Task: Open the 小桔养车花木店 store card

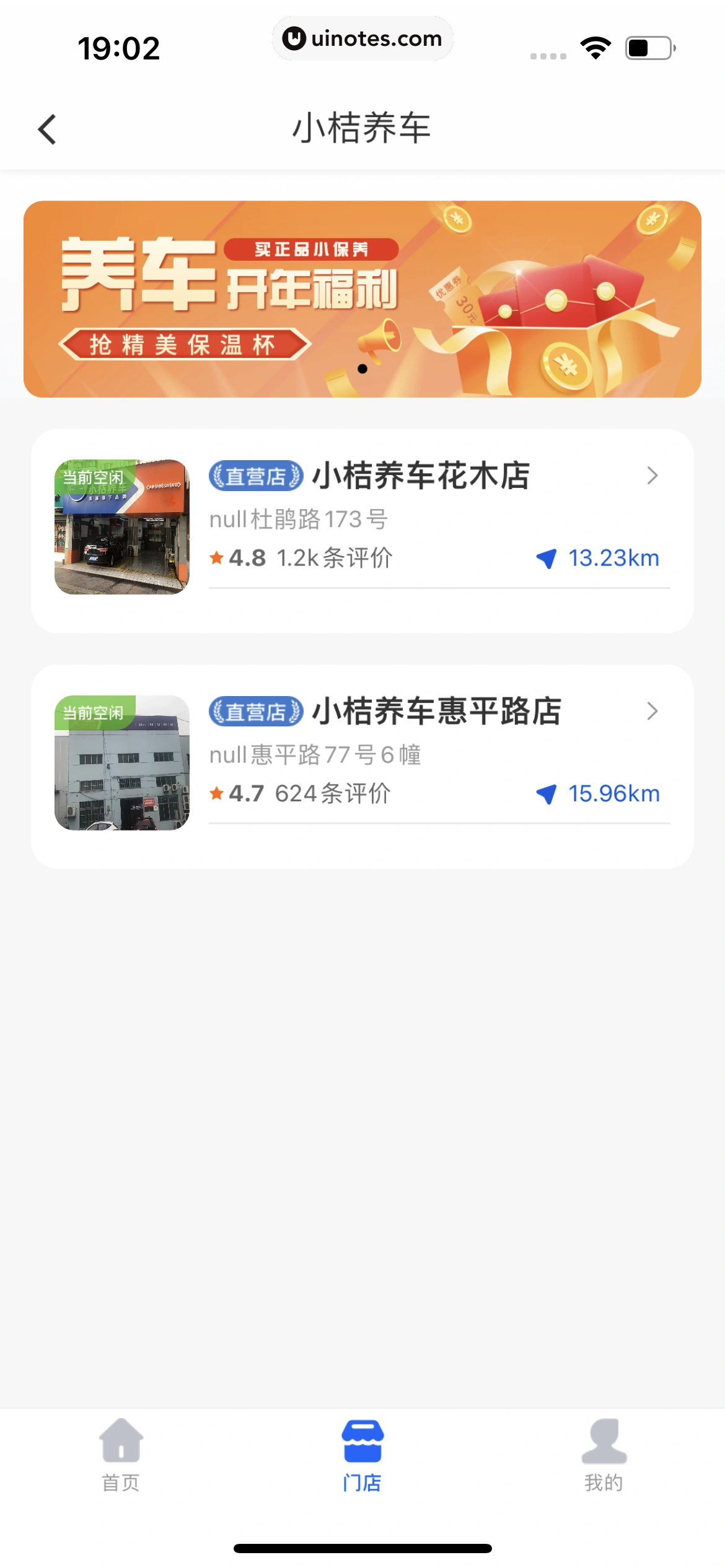Action: (420, 476)
